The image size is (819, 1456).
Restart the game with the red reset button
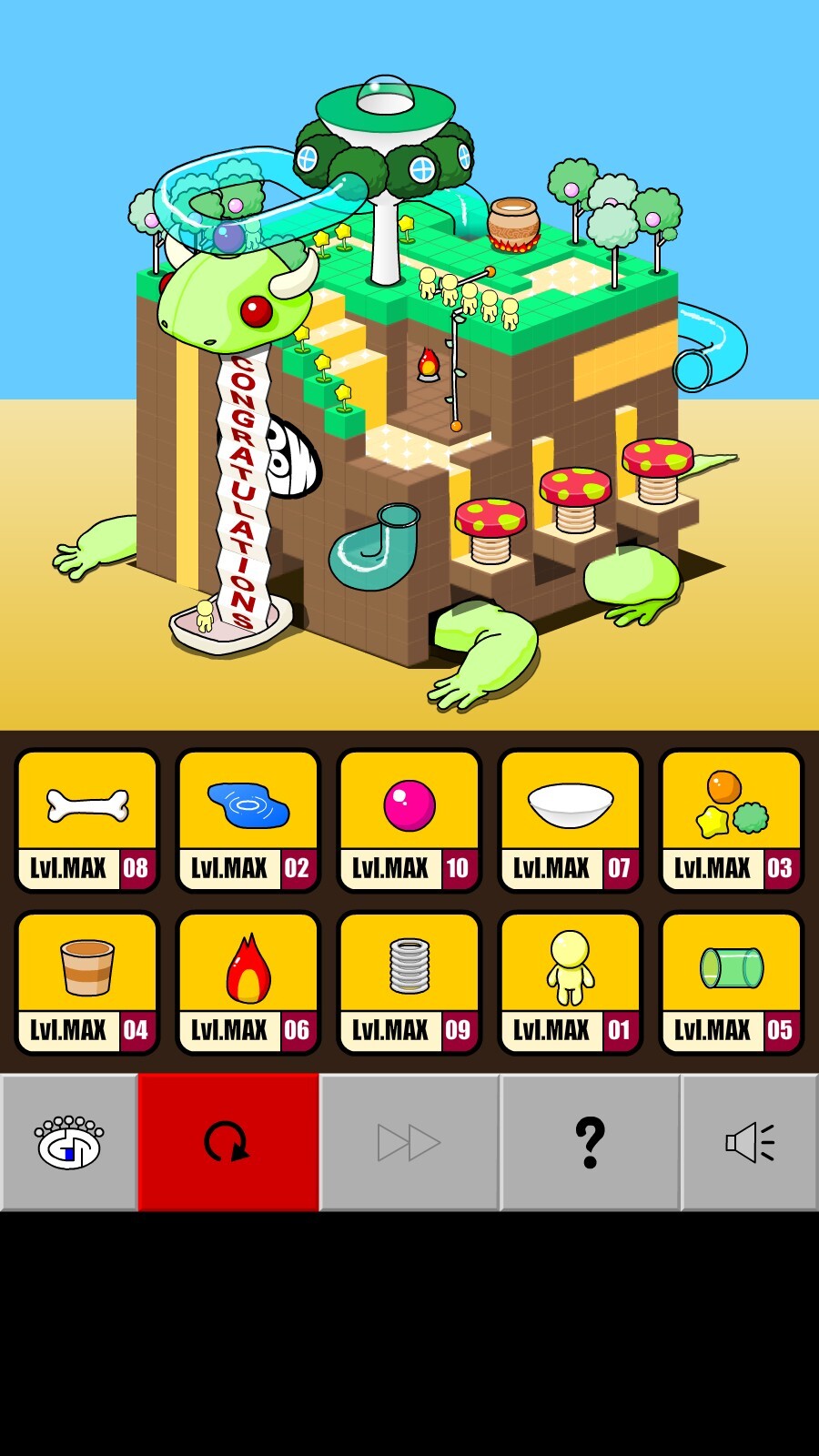228,1142
